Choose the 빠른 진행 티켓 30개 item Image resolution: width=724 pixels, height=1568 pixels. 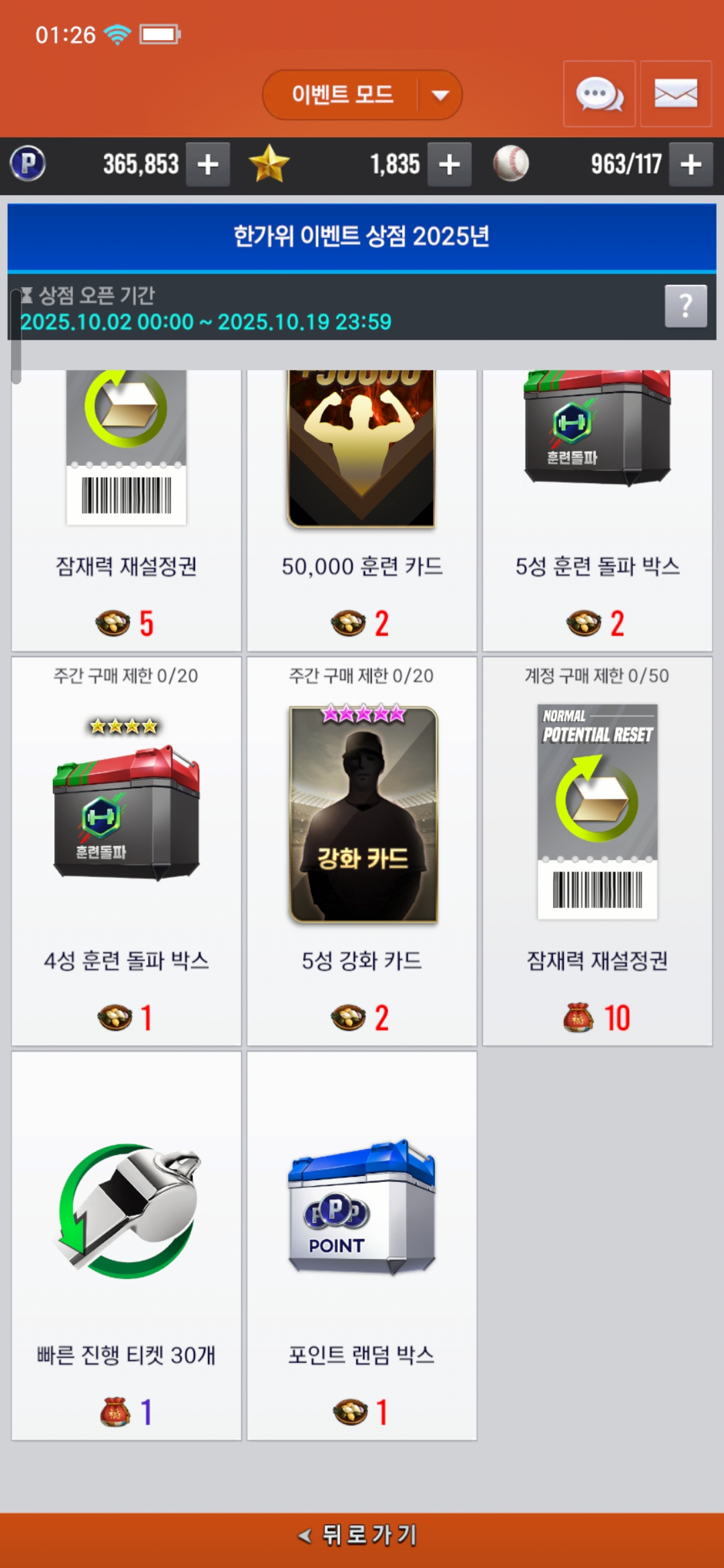(126, 1245)
